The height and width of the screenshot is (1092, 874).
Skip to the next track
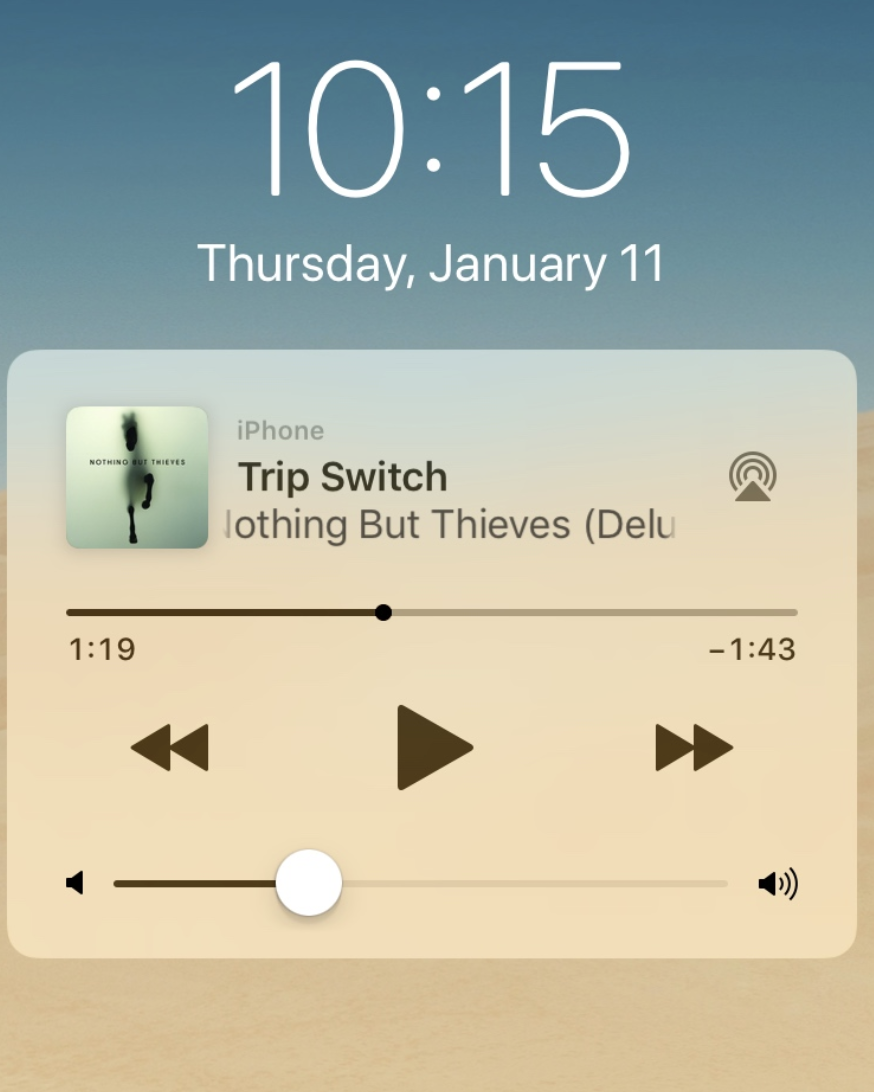pyautogui.click(x=693, y=747)
